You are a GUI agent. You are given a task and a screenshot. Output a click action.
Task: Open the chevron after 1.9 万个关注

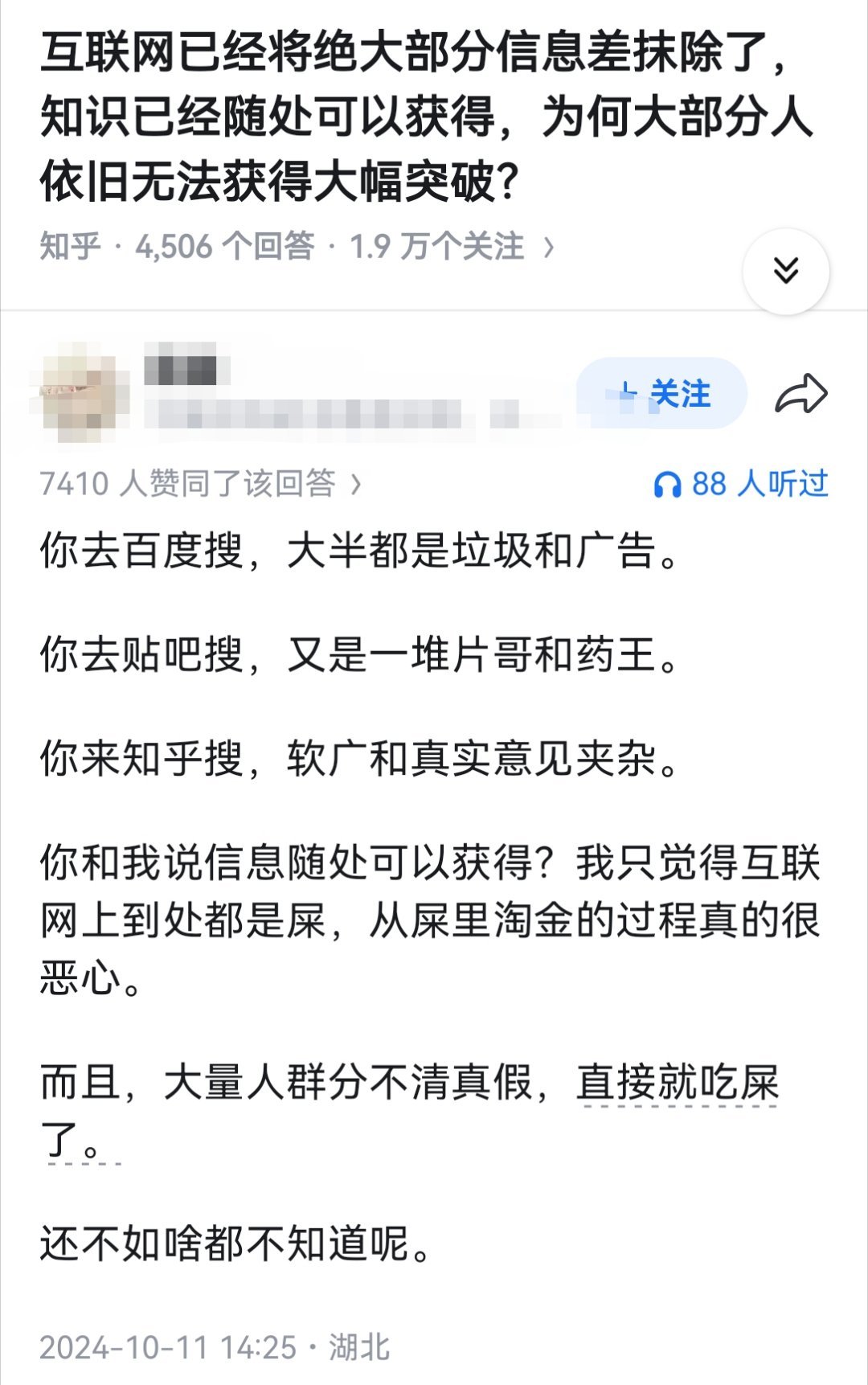pos(553,246)
